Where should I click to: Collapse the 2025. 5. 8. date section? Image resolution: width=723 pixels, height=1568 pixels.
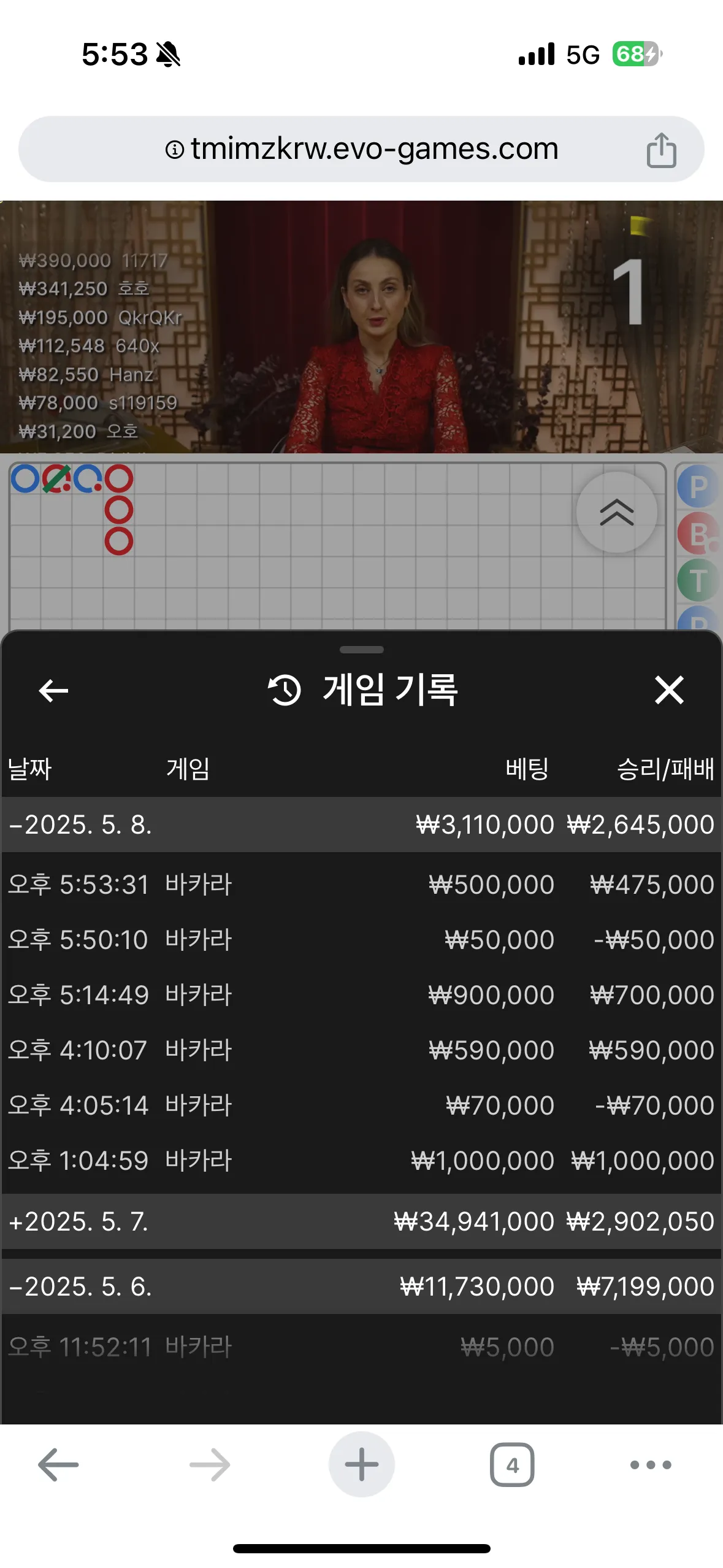(361, 824)
